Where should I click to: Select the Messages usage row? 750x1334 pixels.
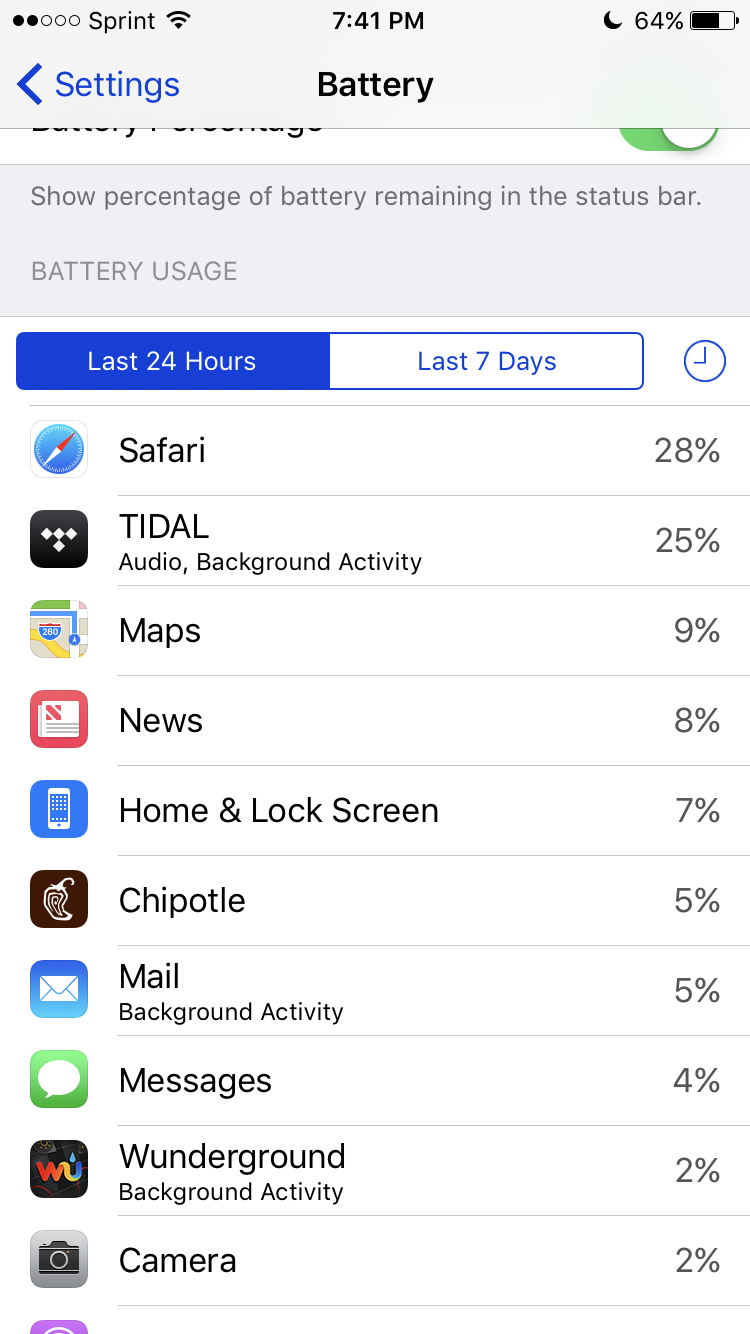click(375, 1080)
